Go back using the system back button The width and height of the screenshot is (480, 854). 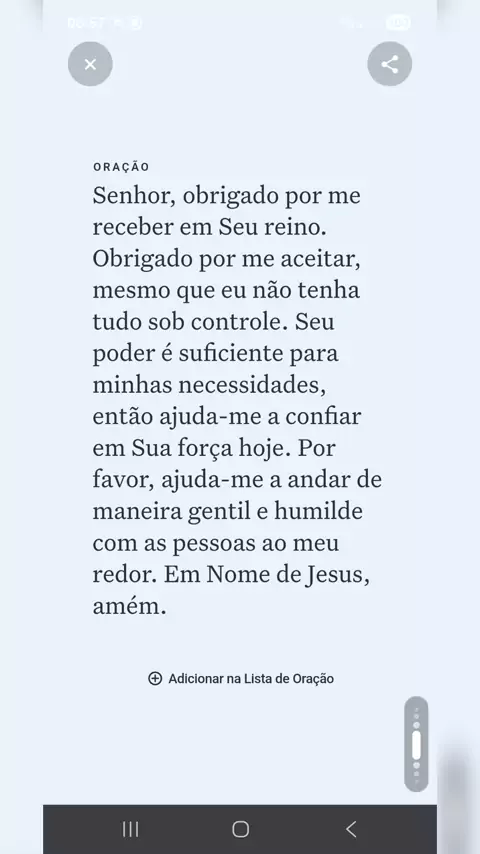click(x=351, y=829)
